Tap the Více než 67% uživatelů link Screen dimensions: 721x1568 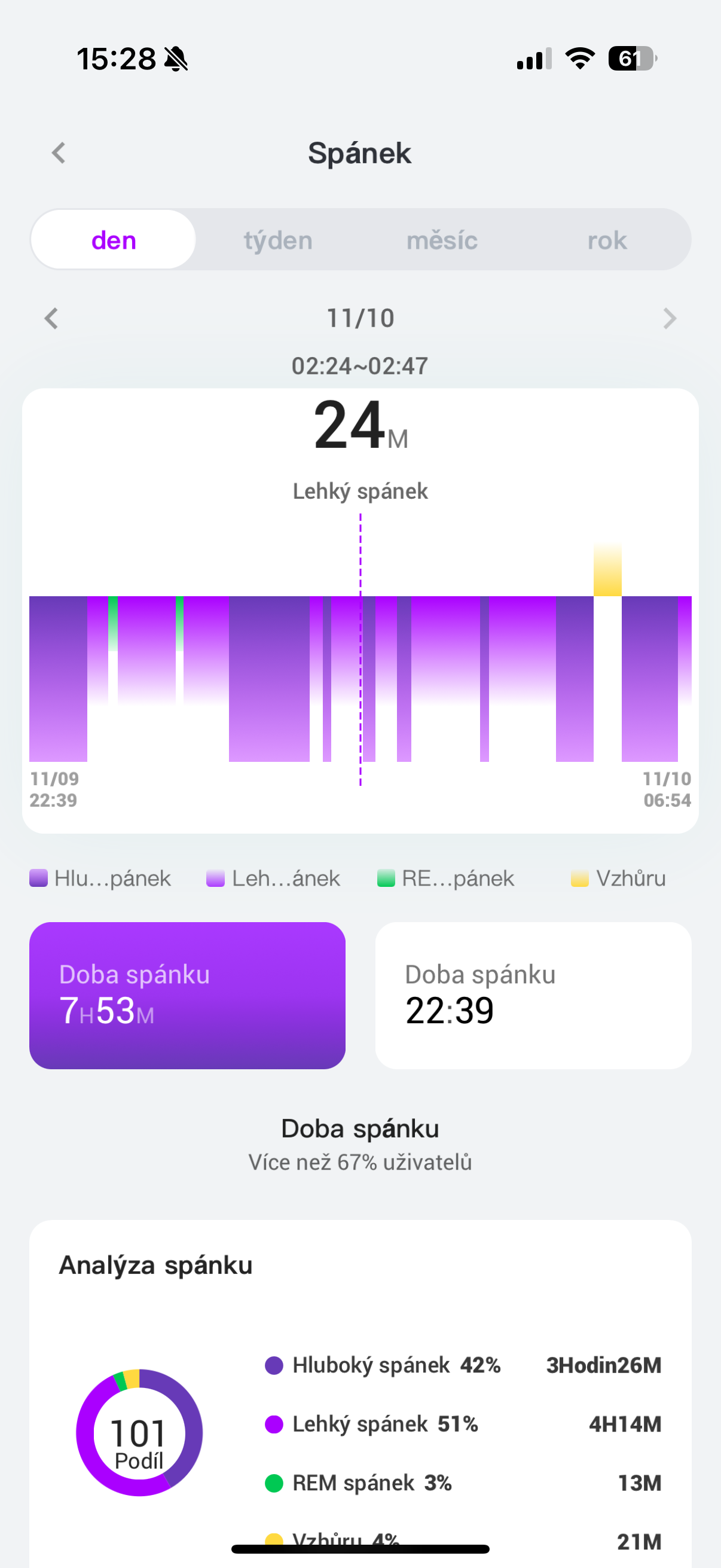360,1161
